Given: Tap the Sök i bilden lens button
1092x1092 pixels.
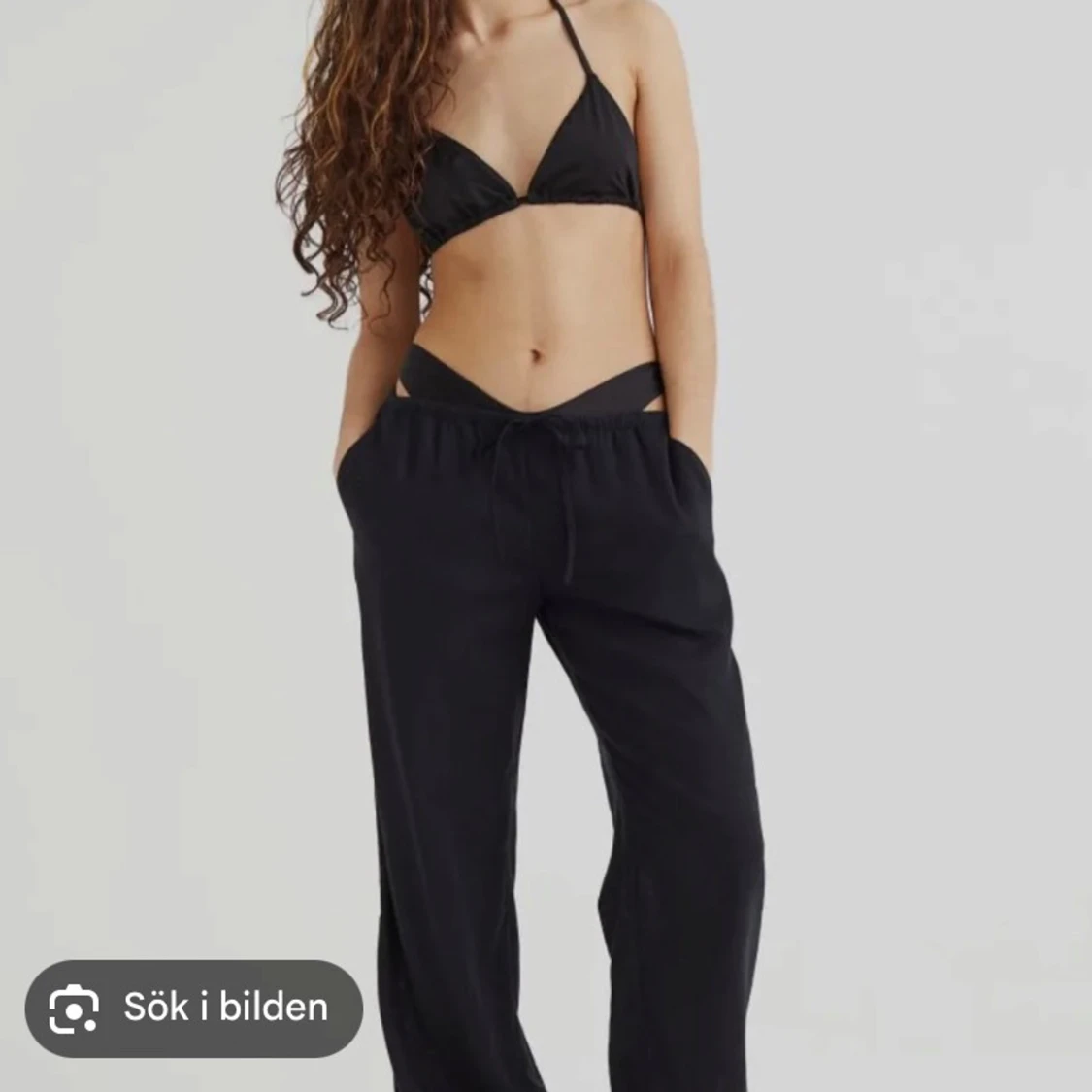Looking at the screenshot, I should coord(194,1009).
